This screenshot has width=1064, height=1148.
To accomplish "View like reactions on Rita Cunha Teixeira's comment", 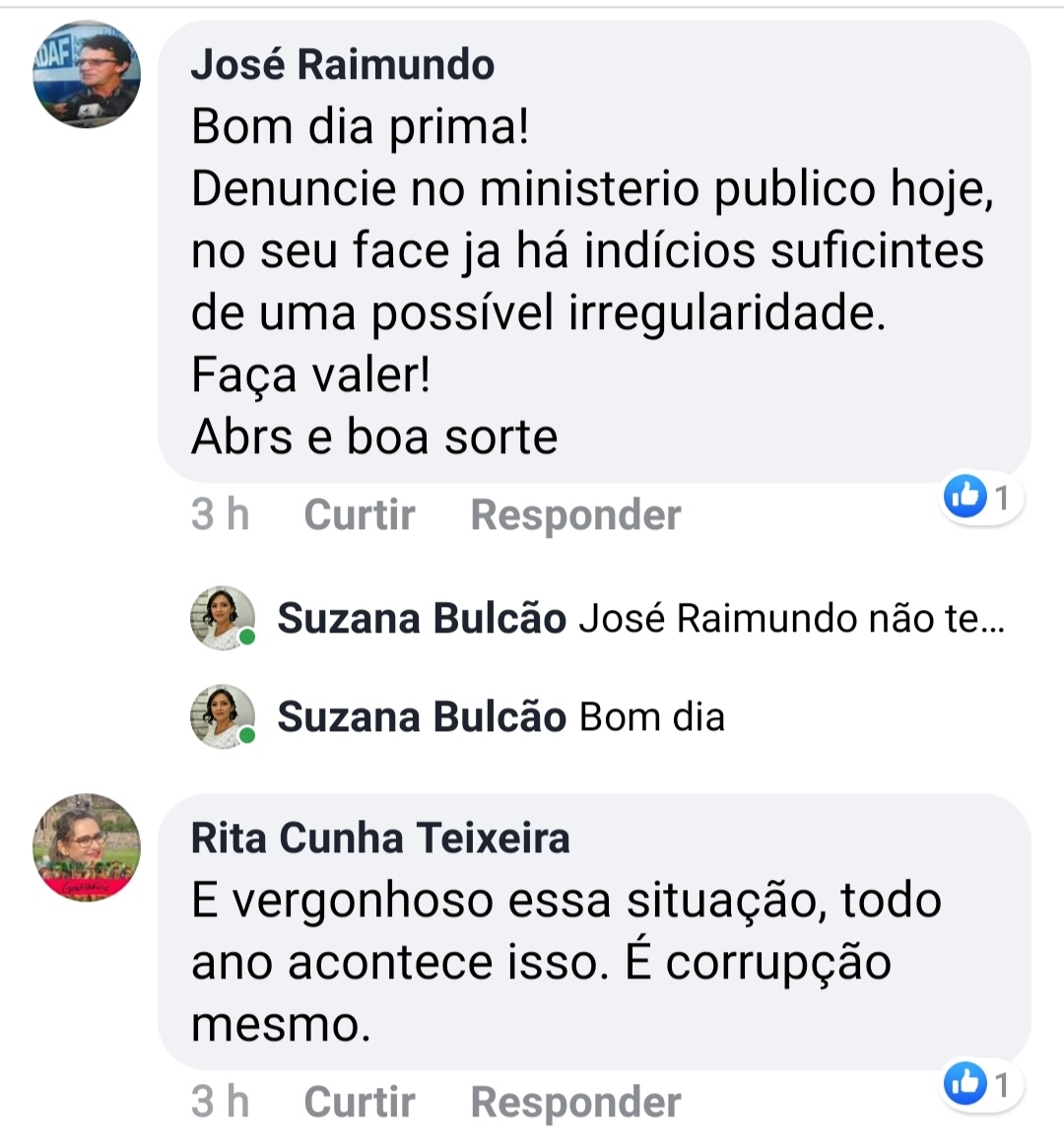I will pyautogui.click(x=981, y=1085).
